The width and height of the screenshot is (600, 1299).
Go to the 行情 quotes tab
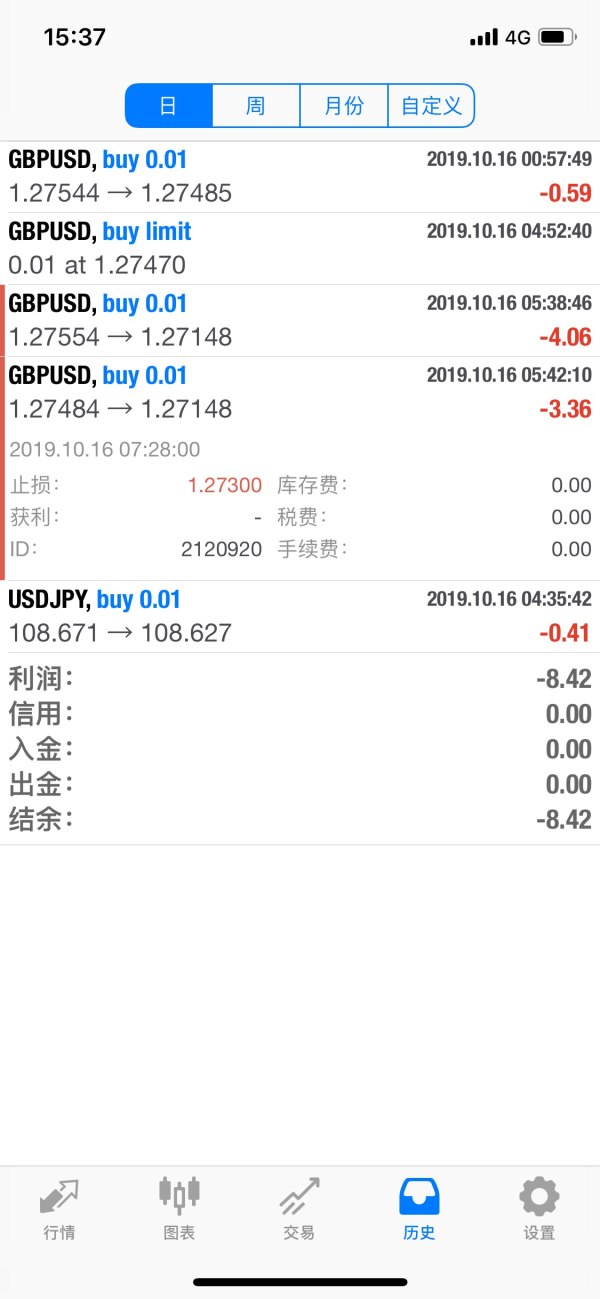[x=59, y=1208]
